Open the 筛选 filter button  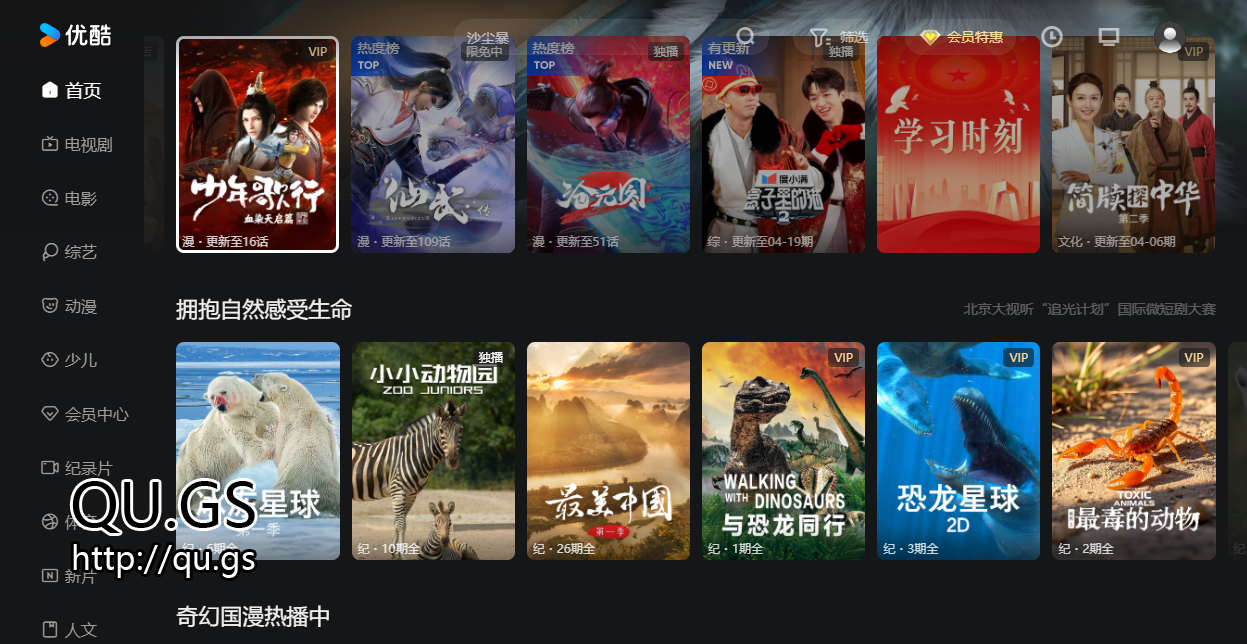pos(838,38)
